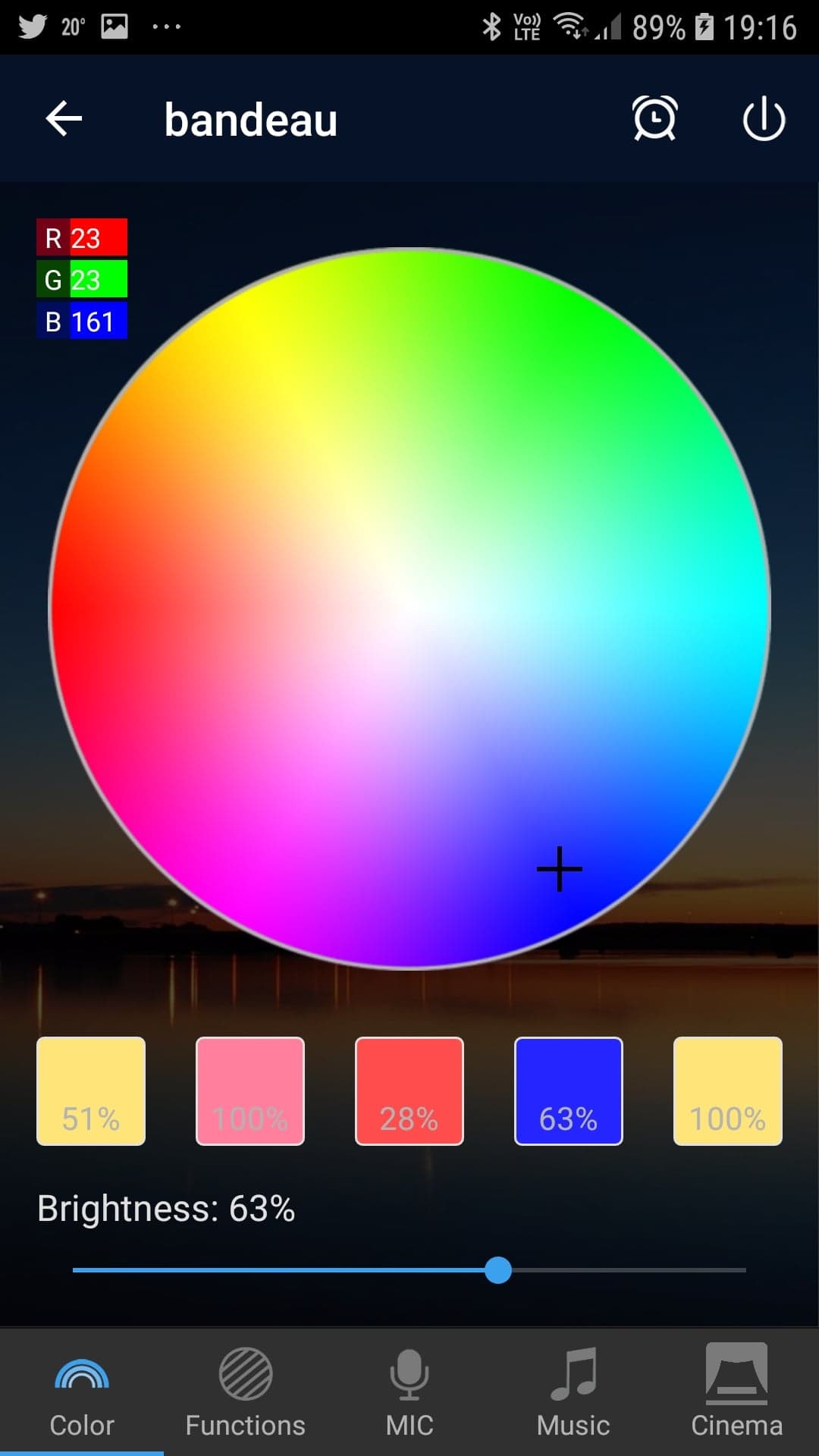Tap the brightness slider track
819x1456 pixels.
coord(409,1269)
